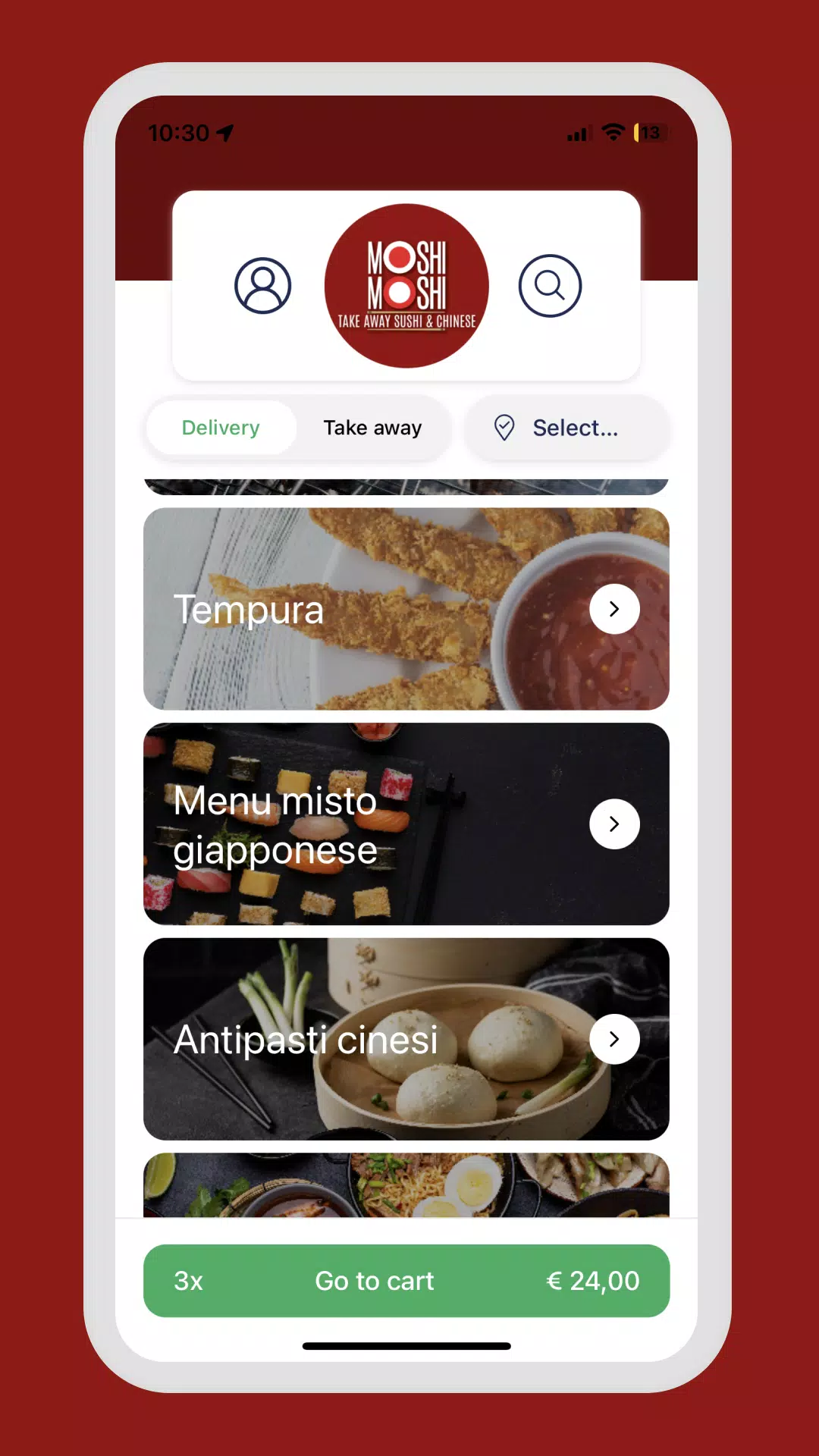Switch to Take away

pyautogui.click(x=372, y=428)
